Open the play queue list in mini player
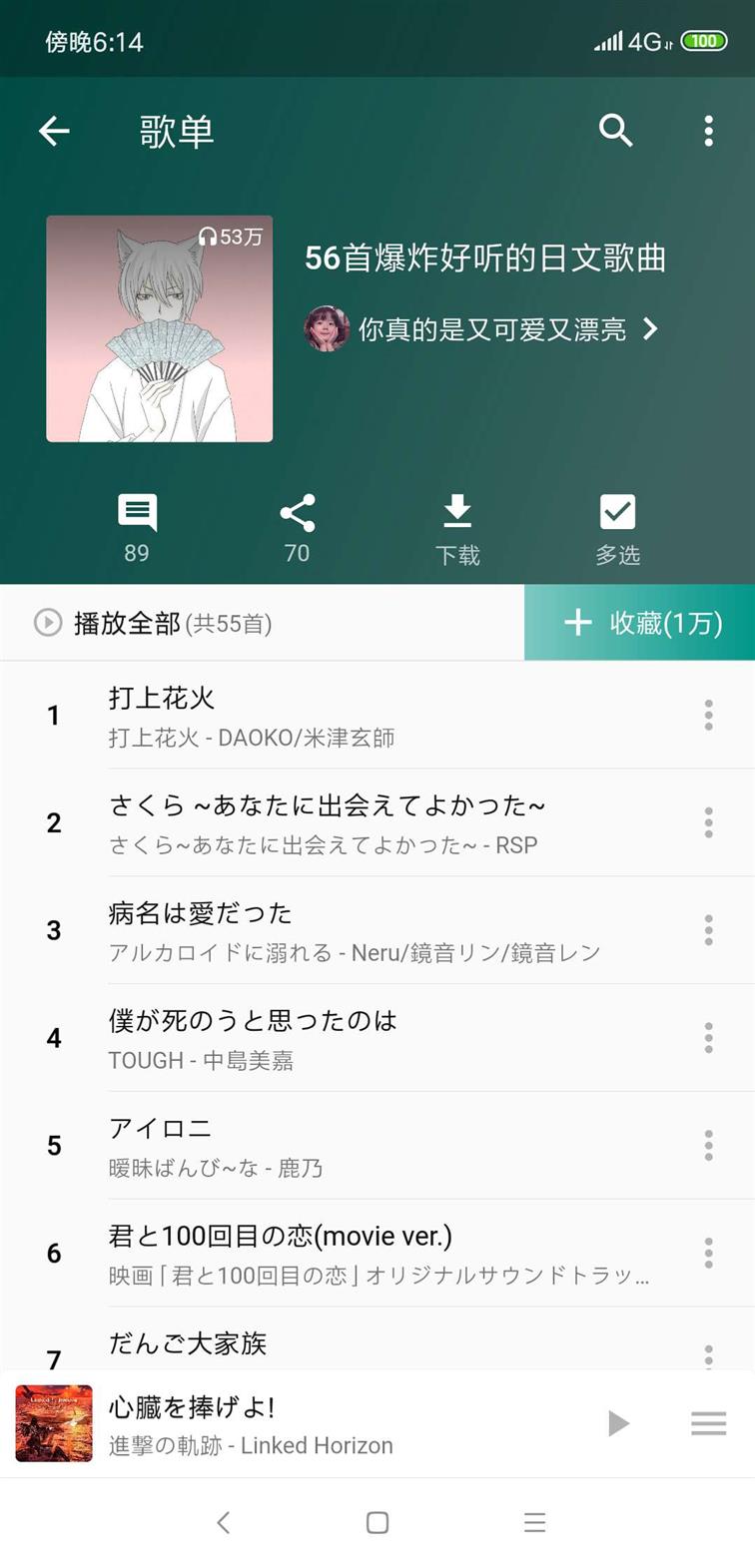The image size is (755, 1568). tap(708, 1423)
